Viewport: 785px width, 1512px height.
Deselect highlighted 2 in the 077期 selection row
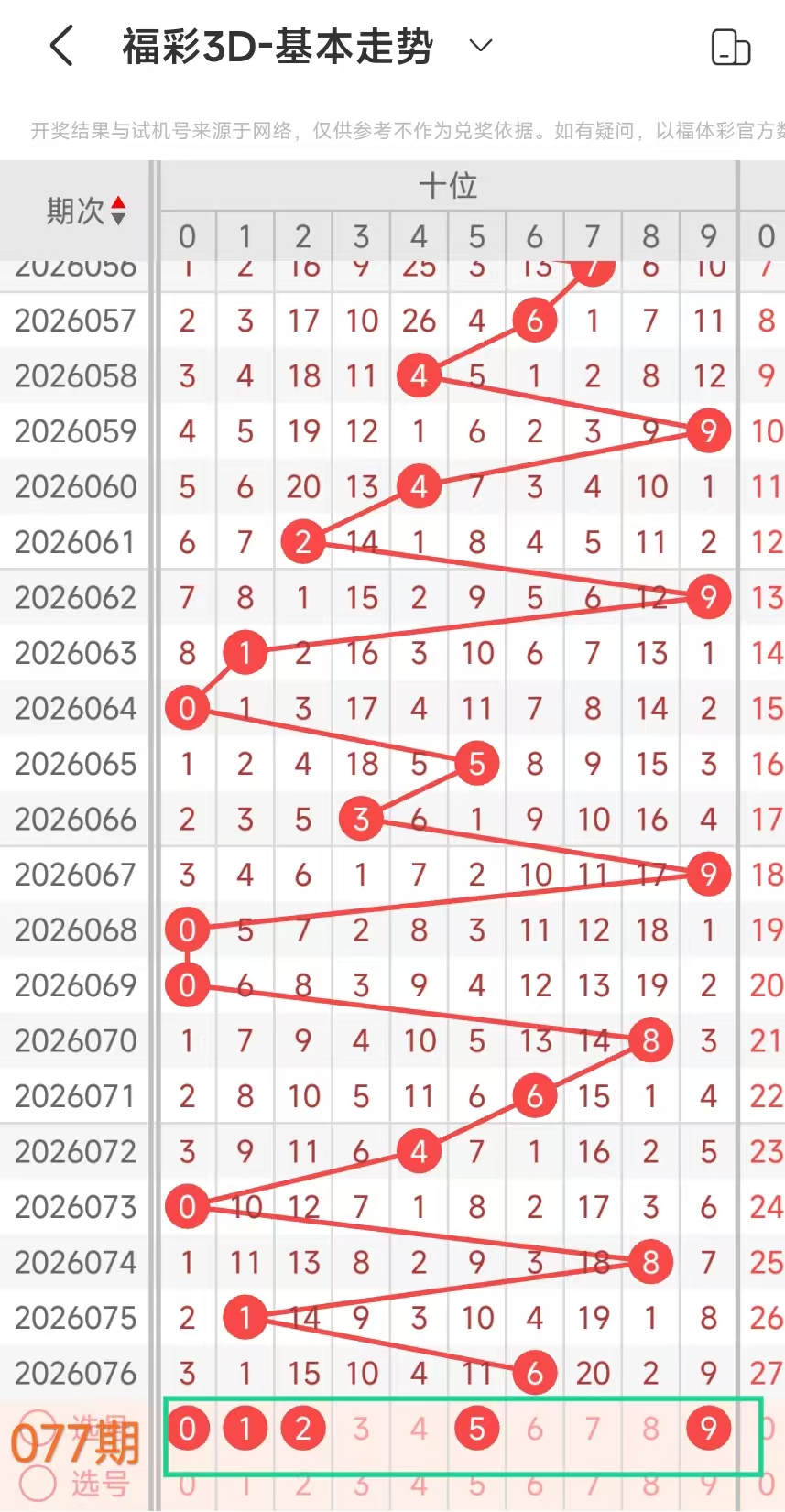[303, 1428]
